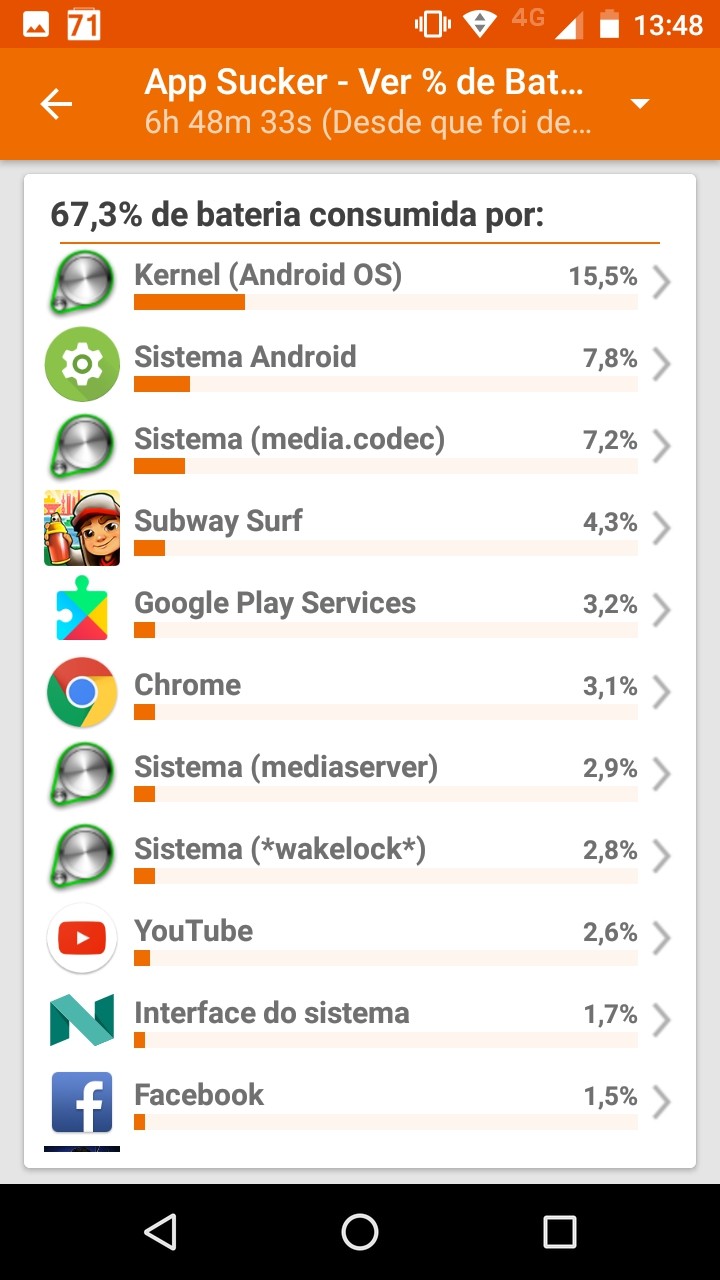Open Facebook battery usage details
720x1280 pixels.
(x=360, y=1103)
